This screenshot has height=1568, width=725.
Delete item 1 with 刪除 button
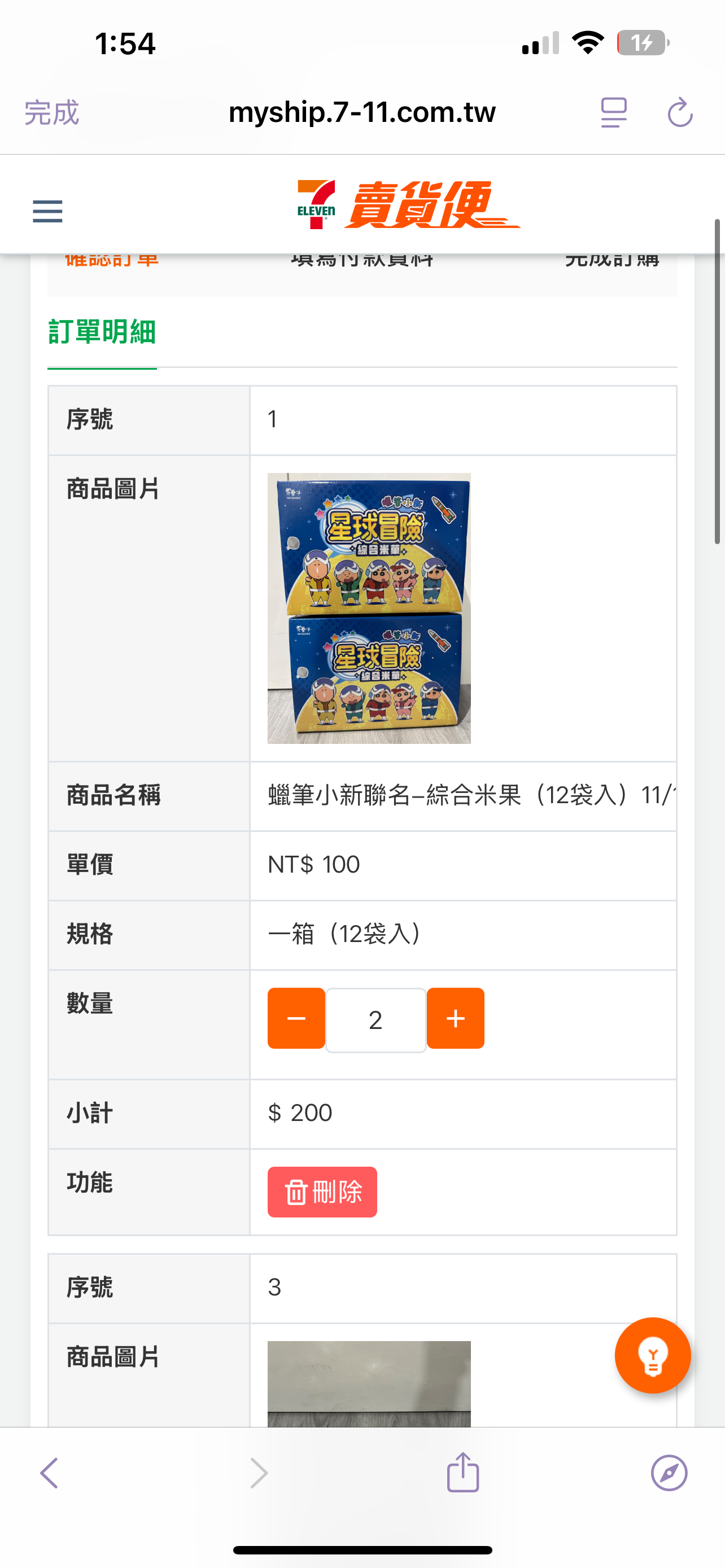tap(322, 1192)
